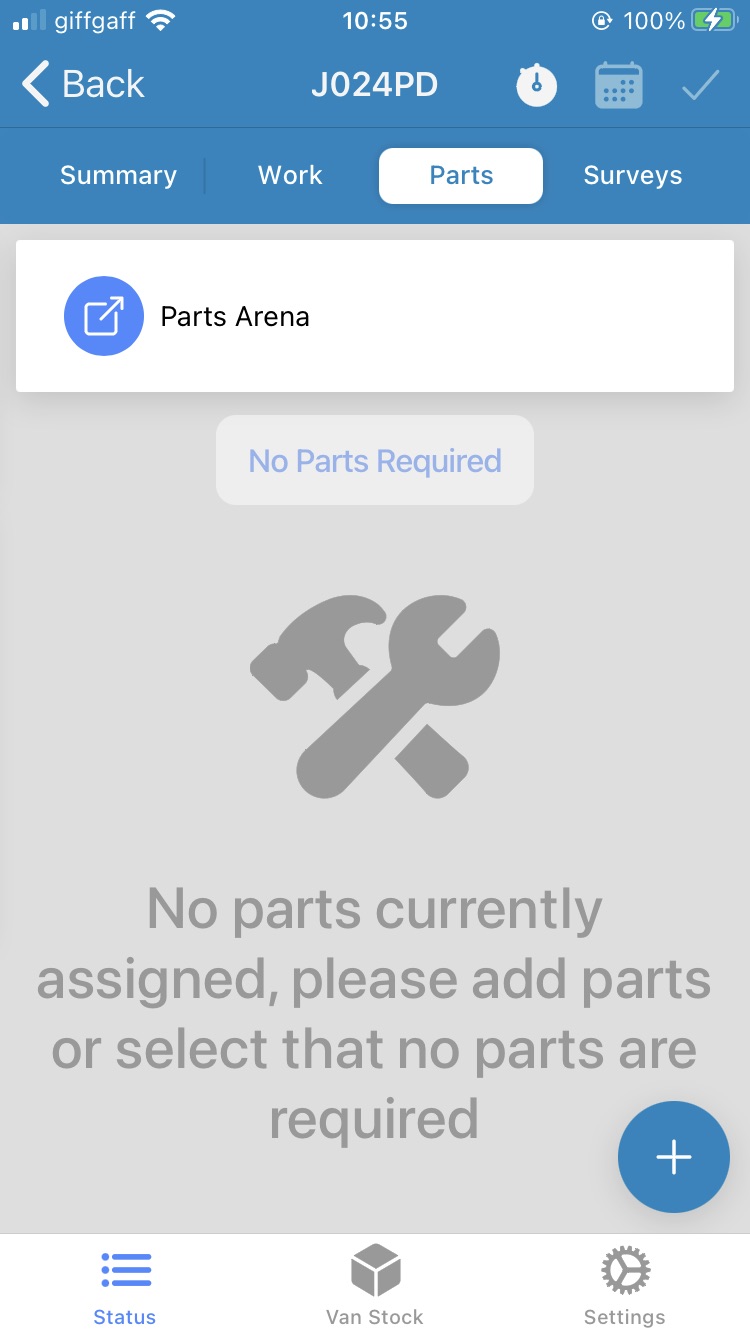750x1334 pixels.
Task: Open the stopwatch timer icon
Action: [536, 85]
